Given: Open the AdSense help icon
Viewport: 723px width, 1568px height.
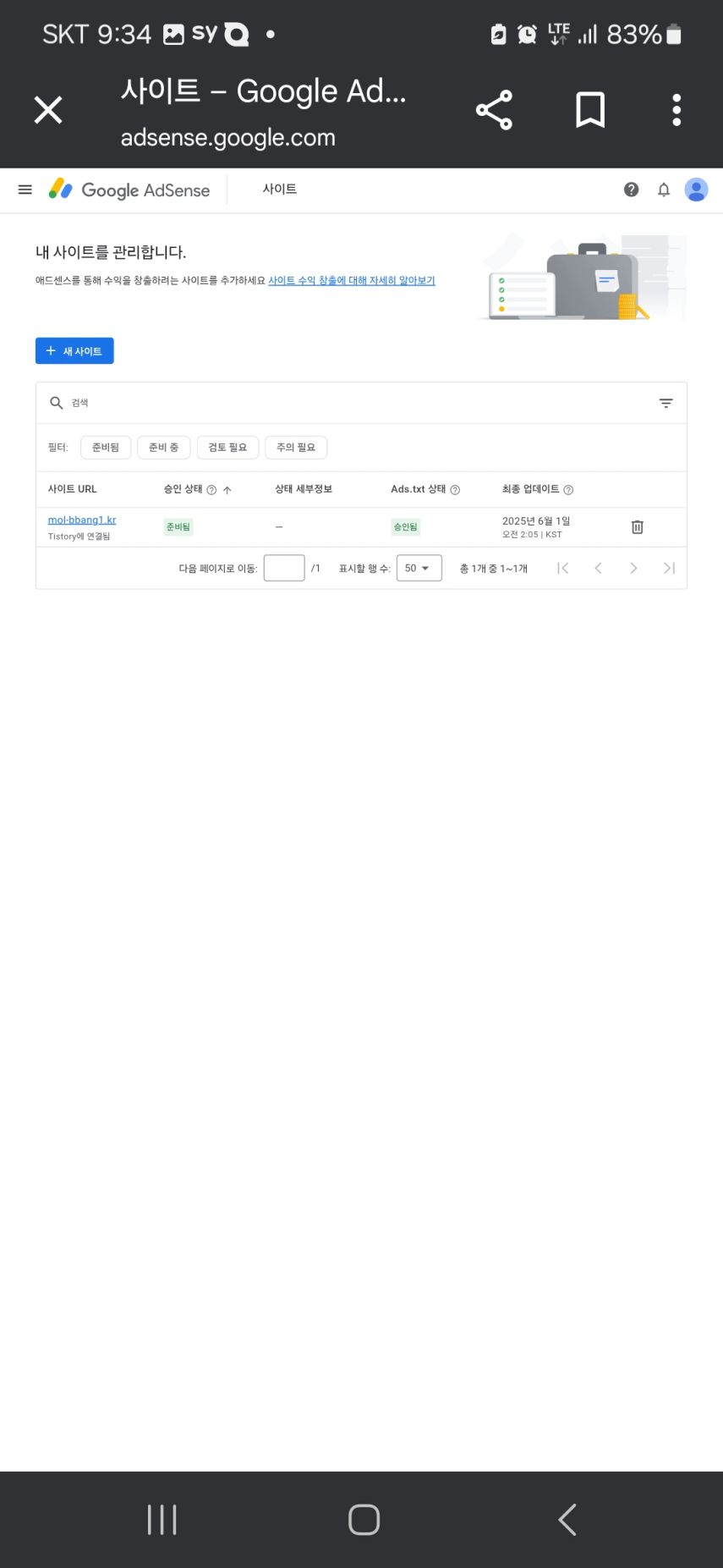Looking at the screenshot, I should coord(631,190).
